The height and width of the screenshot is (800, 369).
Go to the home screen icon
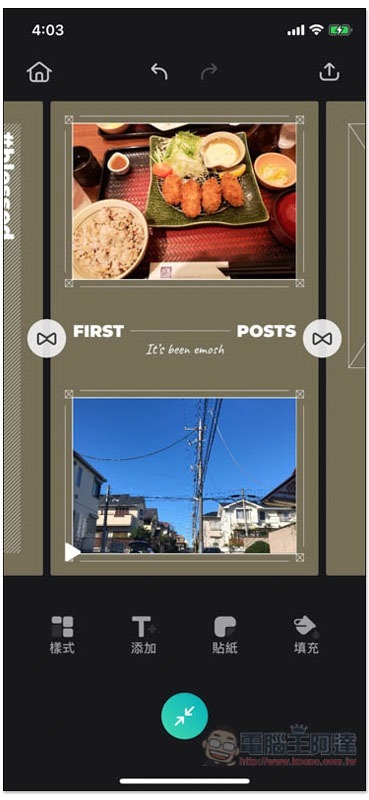39,72
